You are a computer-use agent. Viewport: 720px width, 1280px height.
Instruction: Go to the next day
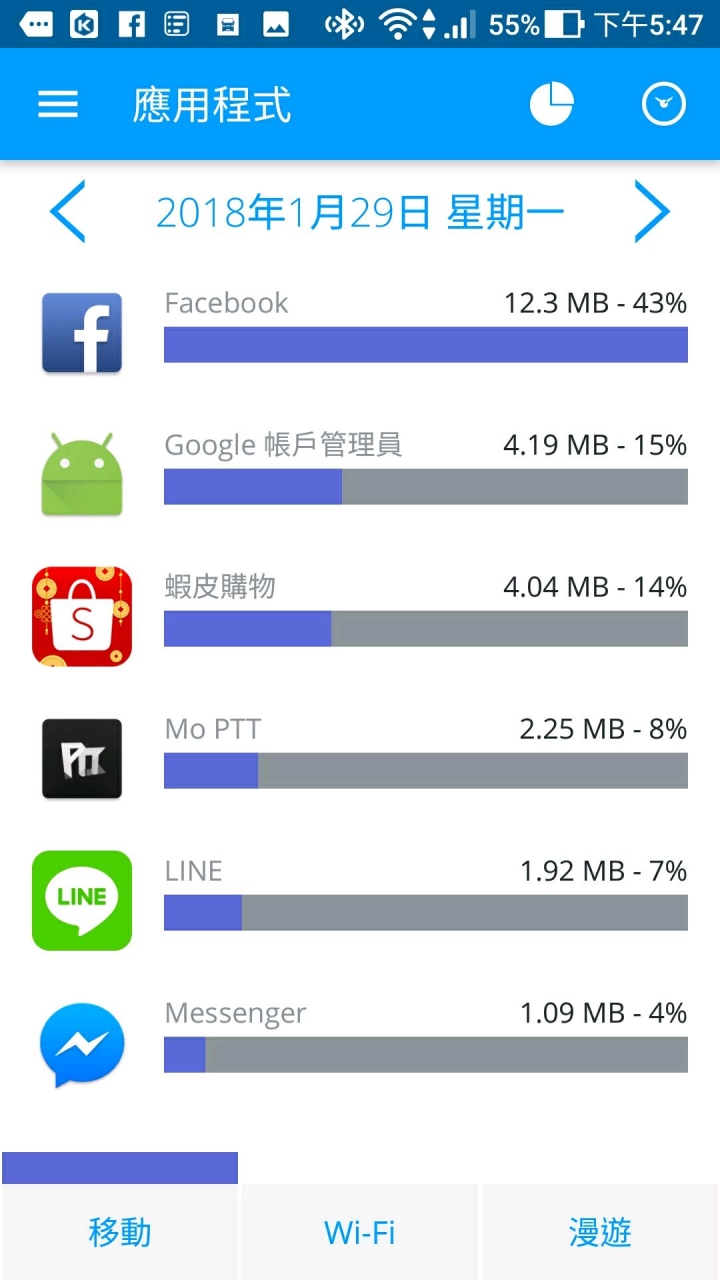[652, 211]
